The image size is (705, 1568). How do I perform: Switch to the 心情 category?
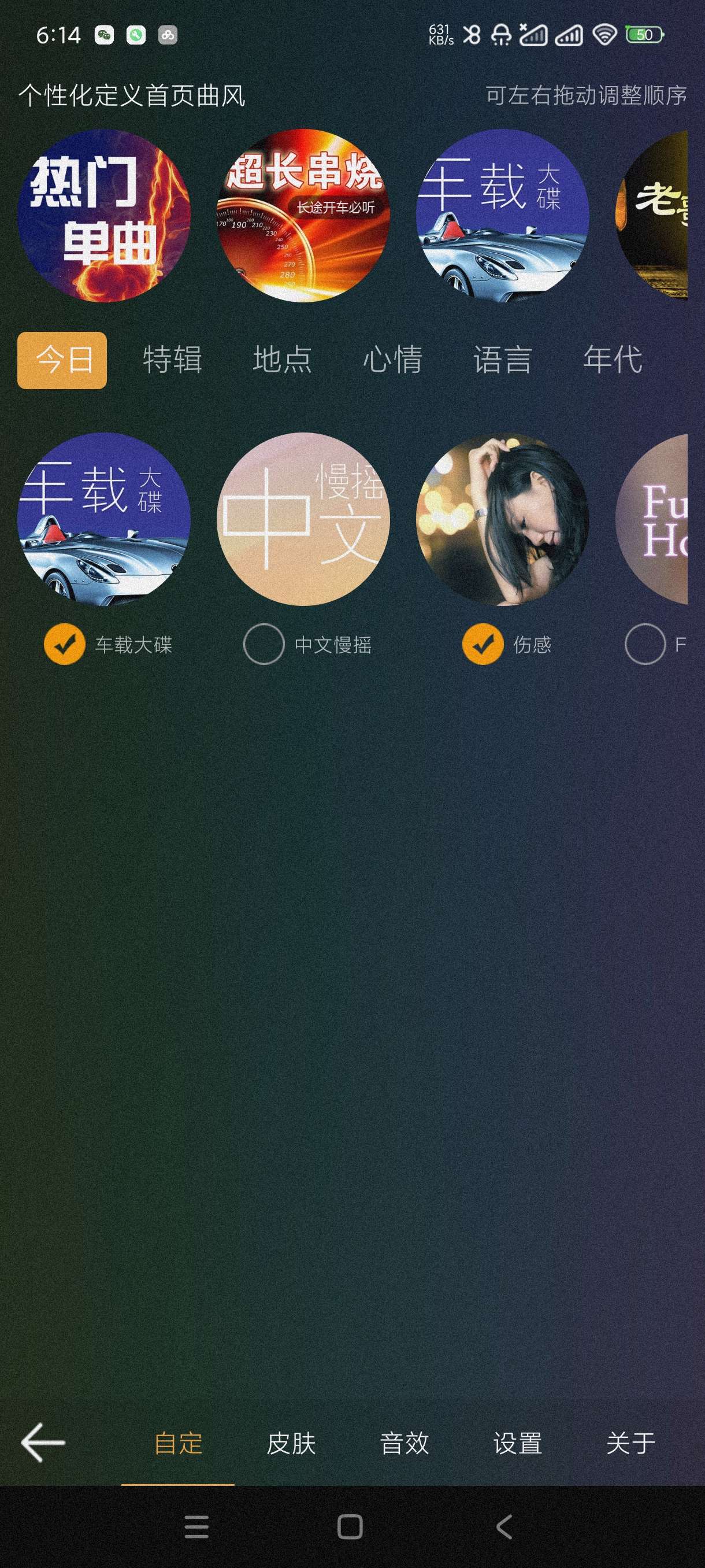[392, 360]
